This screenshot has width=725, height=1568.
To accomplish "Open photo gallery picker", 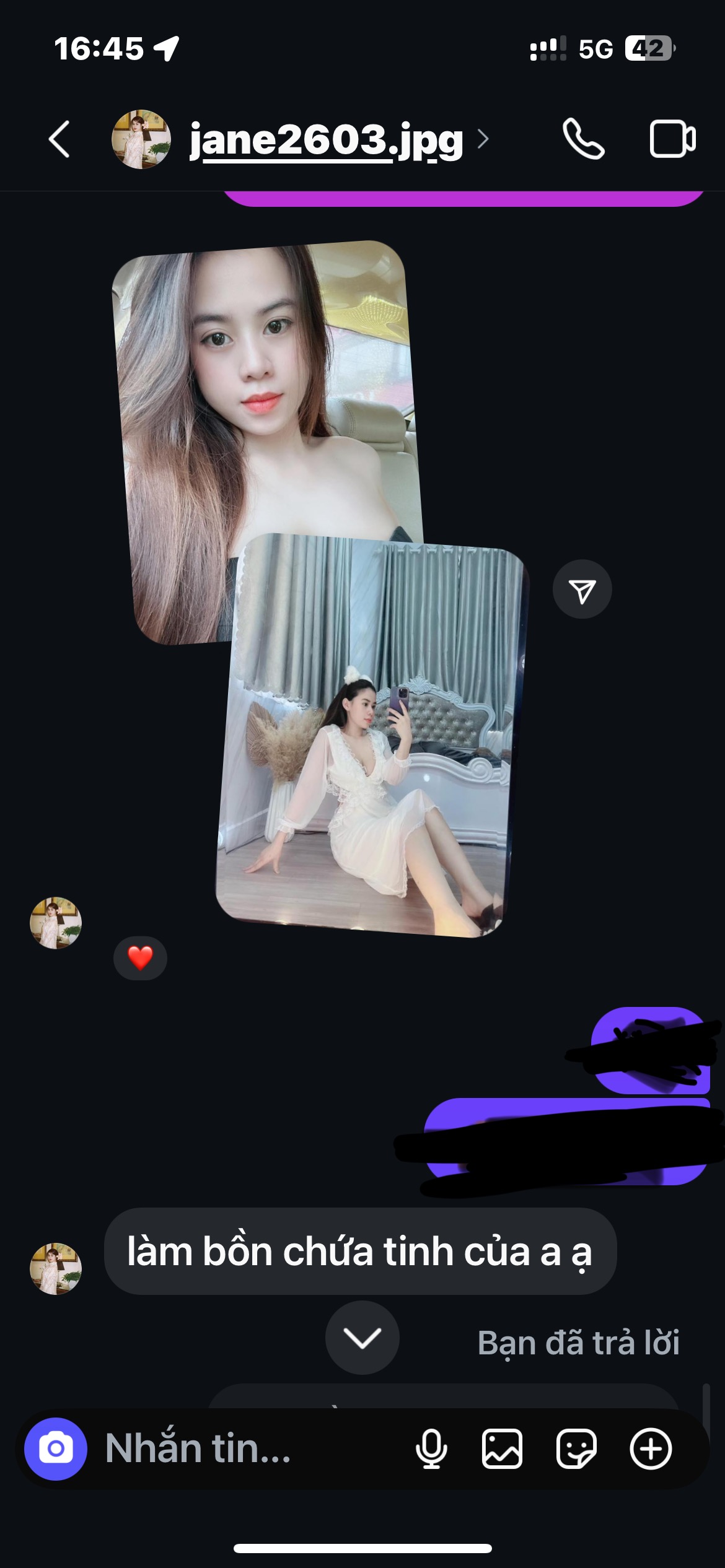I will pyautogui.click(x=502, y=1449).
